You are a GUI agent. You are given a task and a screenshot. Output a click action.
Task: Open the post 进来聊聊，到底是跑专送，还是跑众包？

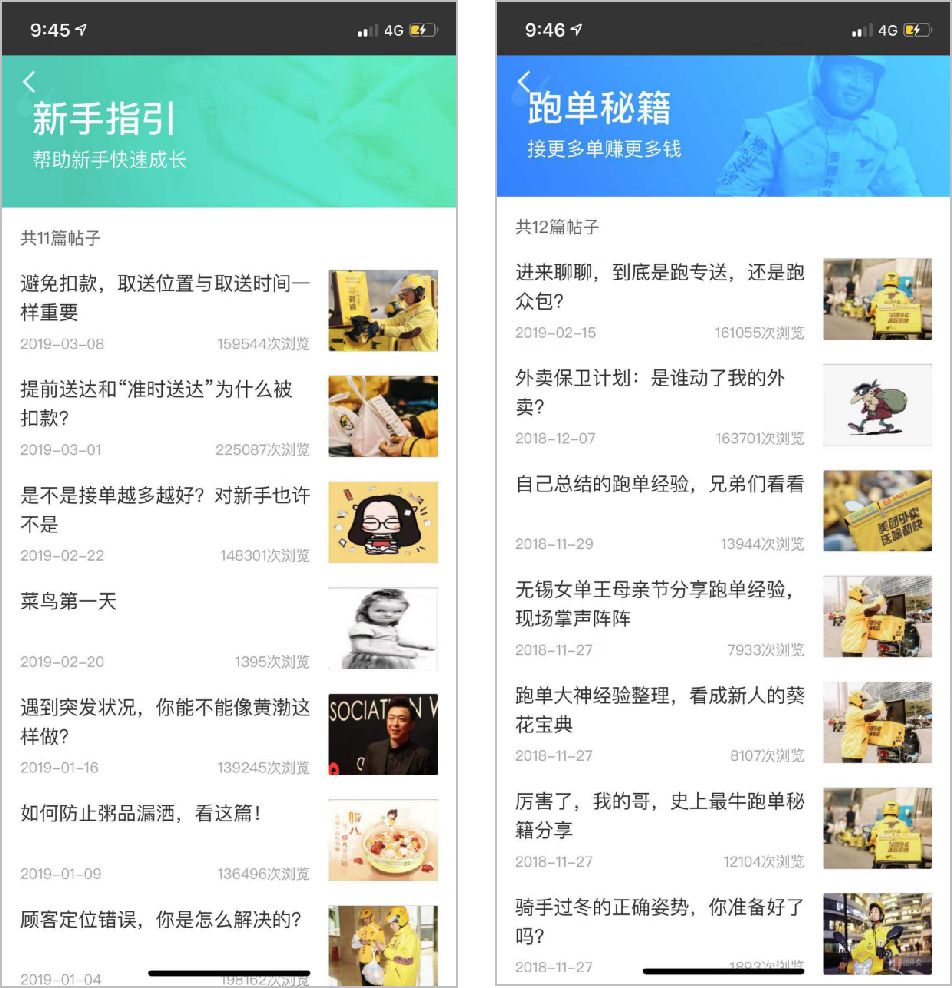[660, 286]
